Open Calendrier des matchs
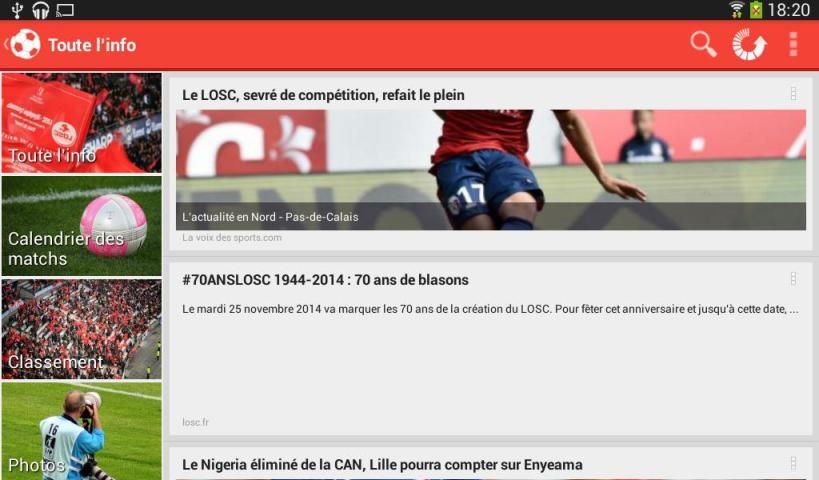Image resolution: width=819 pixels, height=480 pixels. click(x=81, y=226)
